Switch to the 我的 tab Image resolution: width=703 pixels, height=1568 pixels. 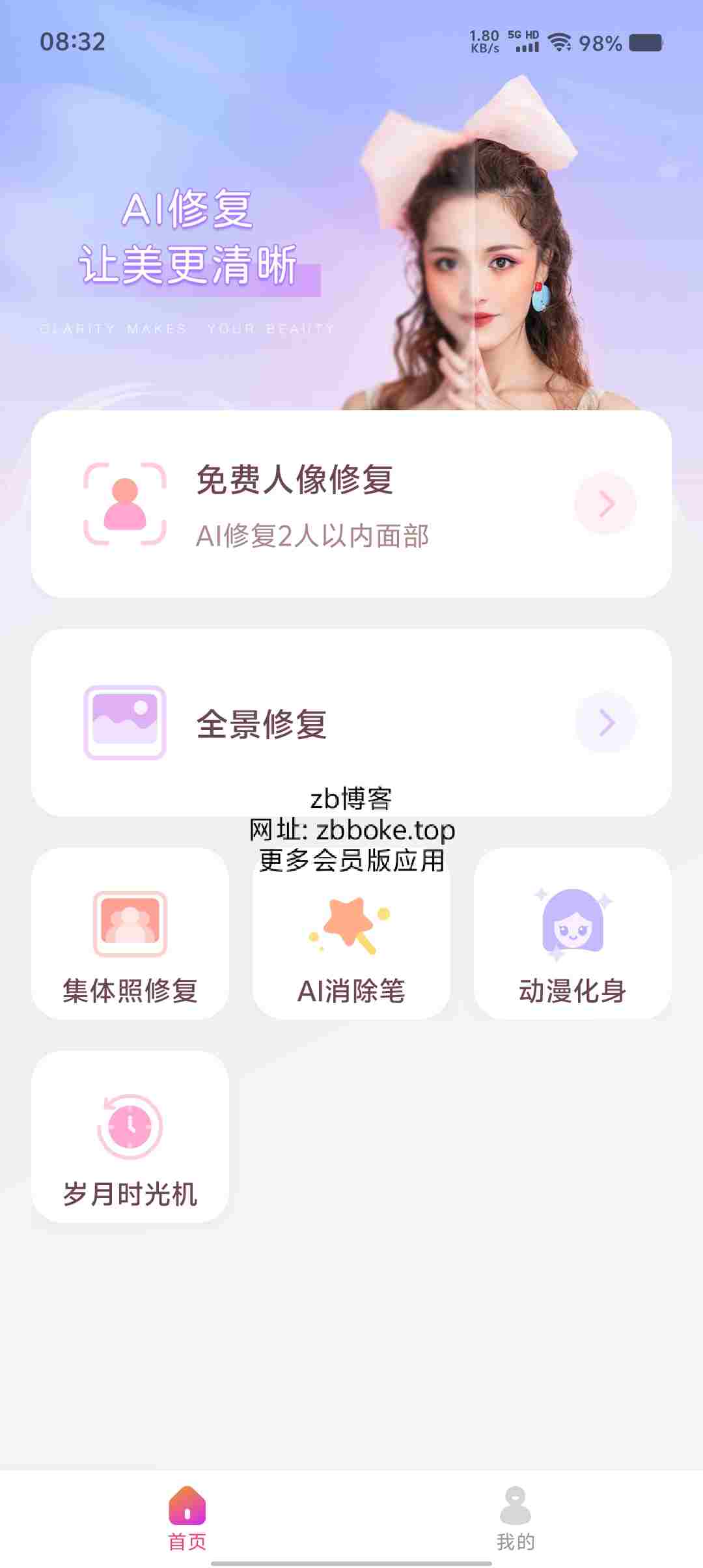point(516,1519)
